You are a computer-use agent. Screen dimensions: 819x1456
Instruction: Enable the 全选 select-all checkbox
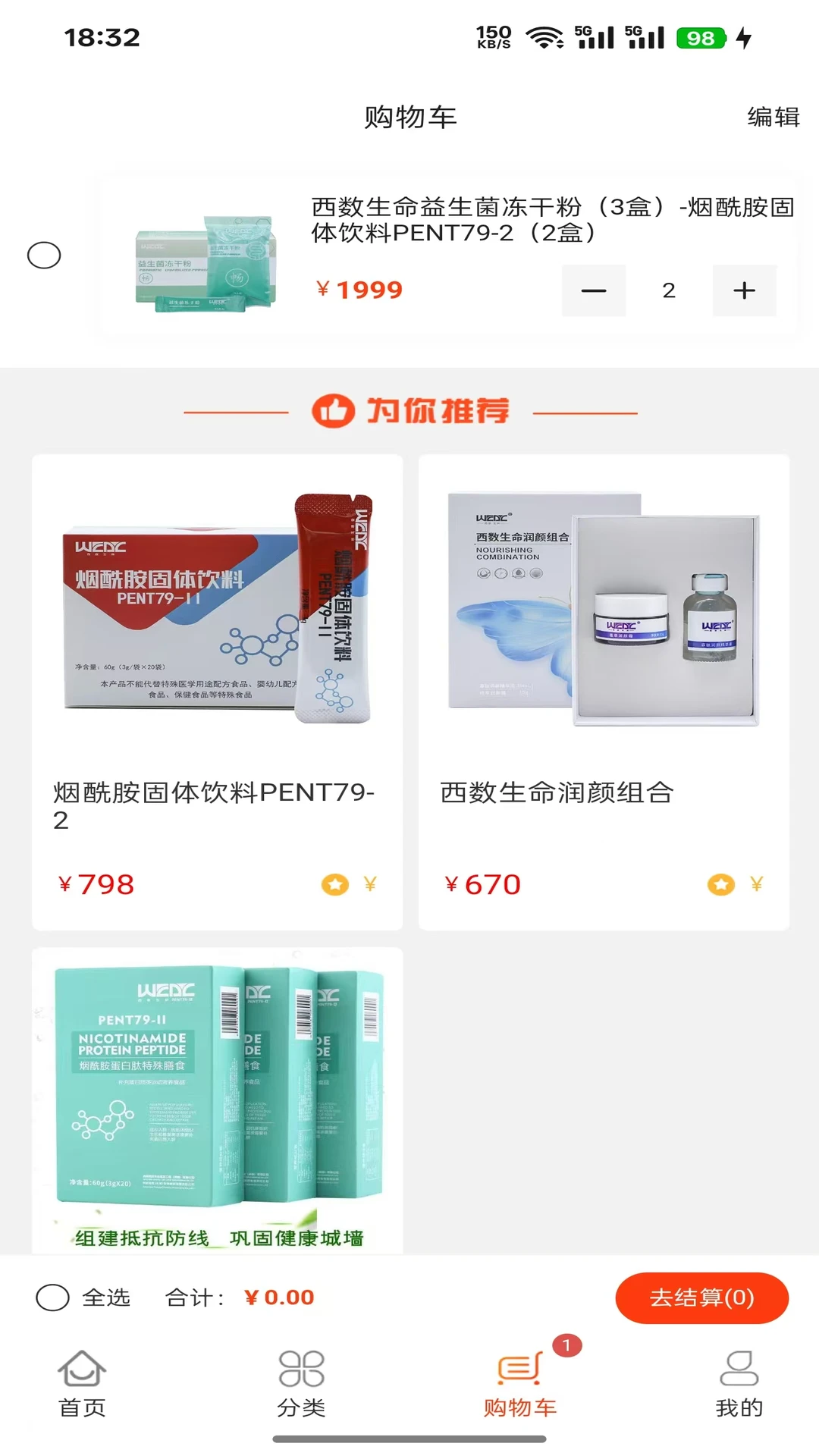click(x=52, y=1297)
